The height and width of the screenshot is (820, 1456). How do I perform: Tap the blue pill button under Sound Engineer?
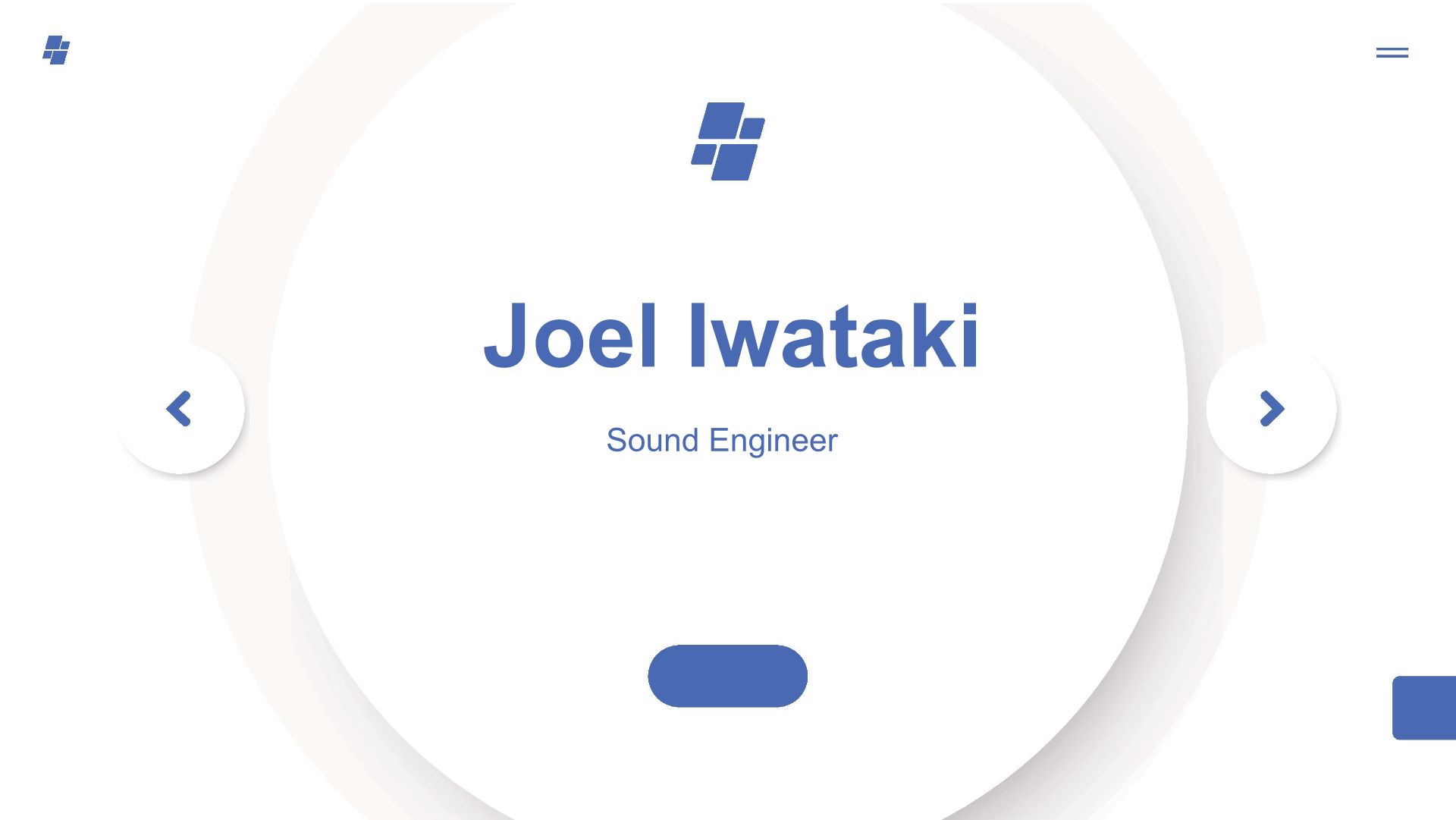point(727,676)
